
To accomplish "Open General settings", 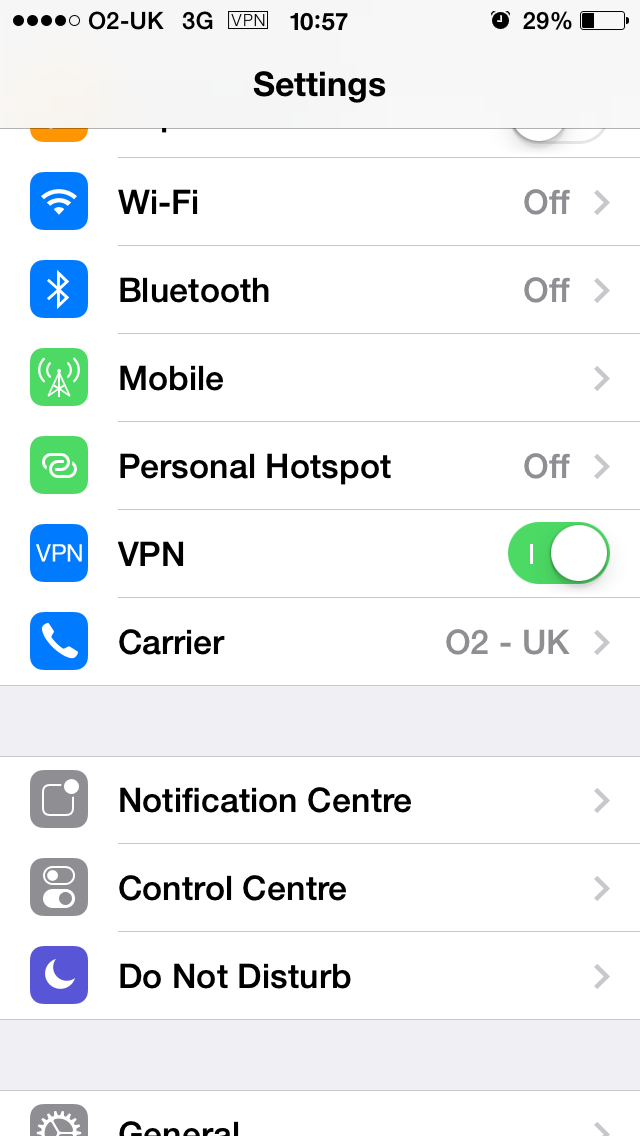I will (320, 1114).
